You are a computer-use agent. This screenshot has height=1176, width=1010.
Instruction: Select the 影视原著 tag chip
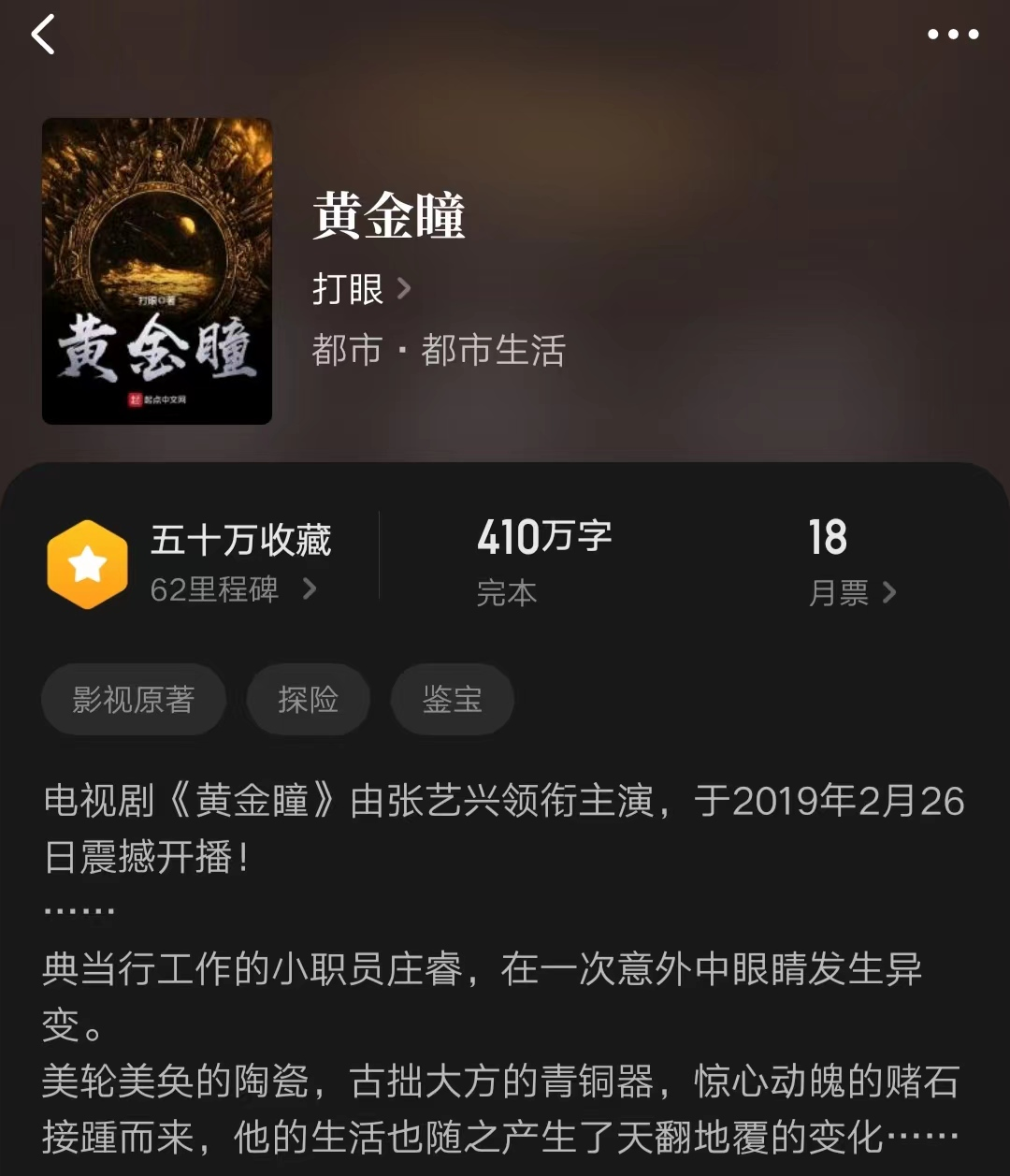134,700
